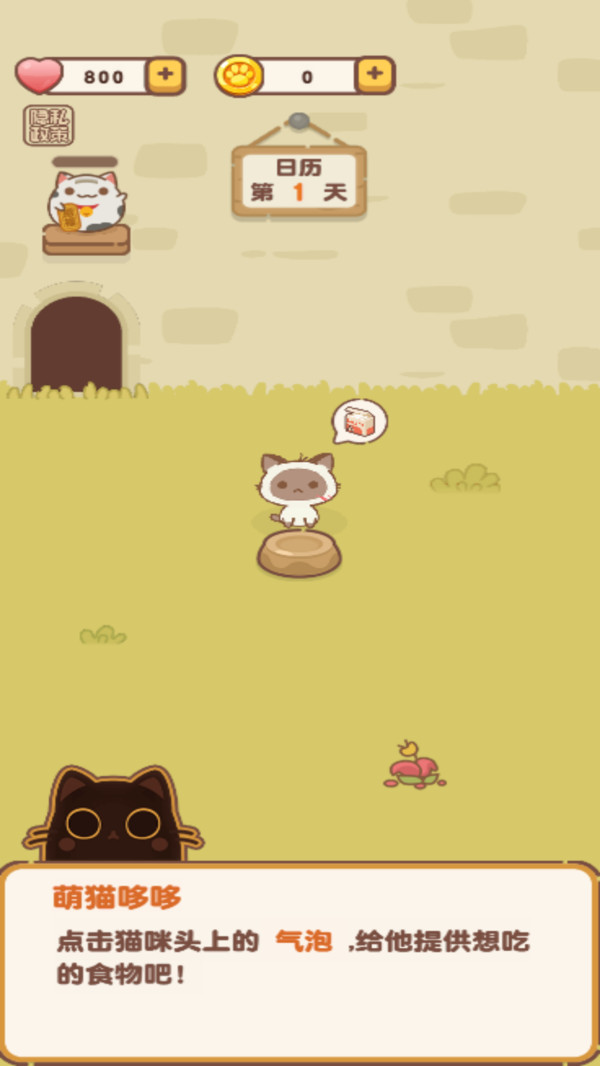Image resolution: width=600 pixels, height=1066 pixels.
Task: Continue the 萌猫哆哆 tutorial dialog
Action: pyautogui.click(x=299, y=958)
